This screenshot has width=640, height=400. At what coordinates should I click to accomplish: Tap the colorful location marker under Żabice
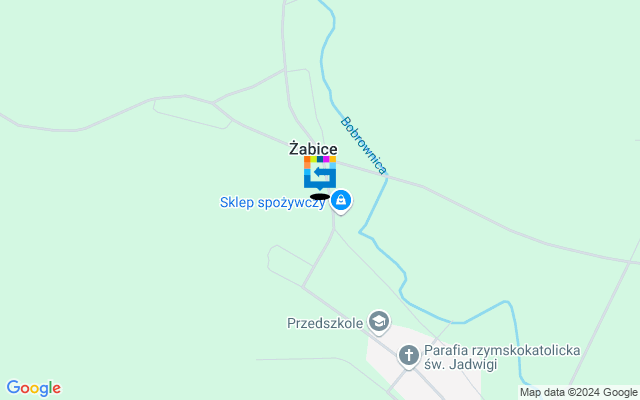coord(320,173)
